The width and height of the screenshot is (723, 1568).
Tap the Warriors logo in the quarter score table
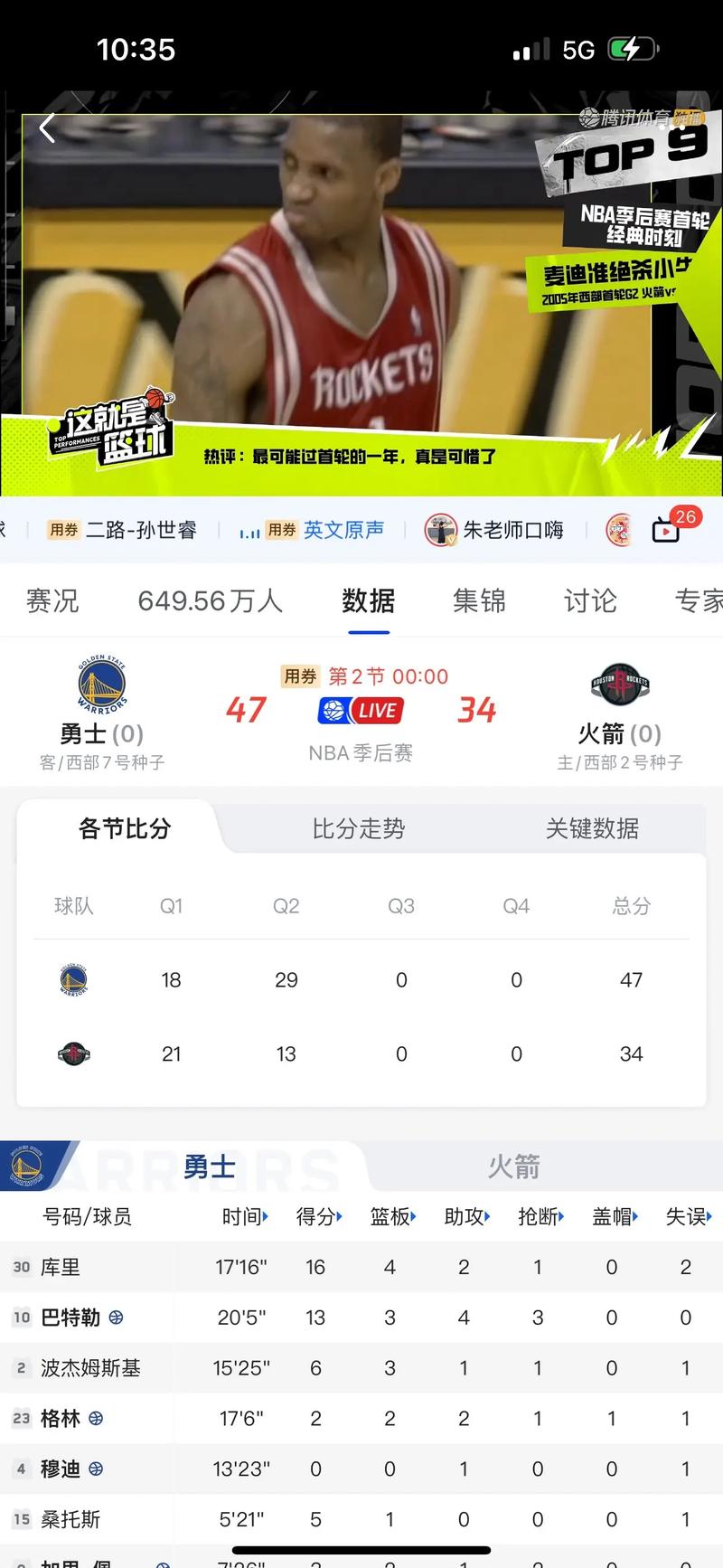pos(74,979)
